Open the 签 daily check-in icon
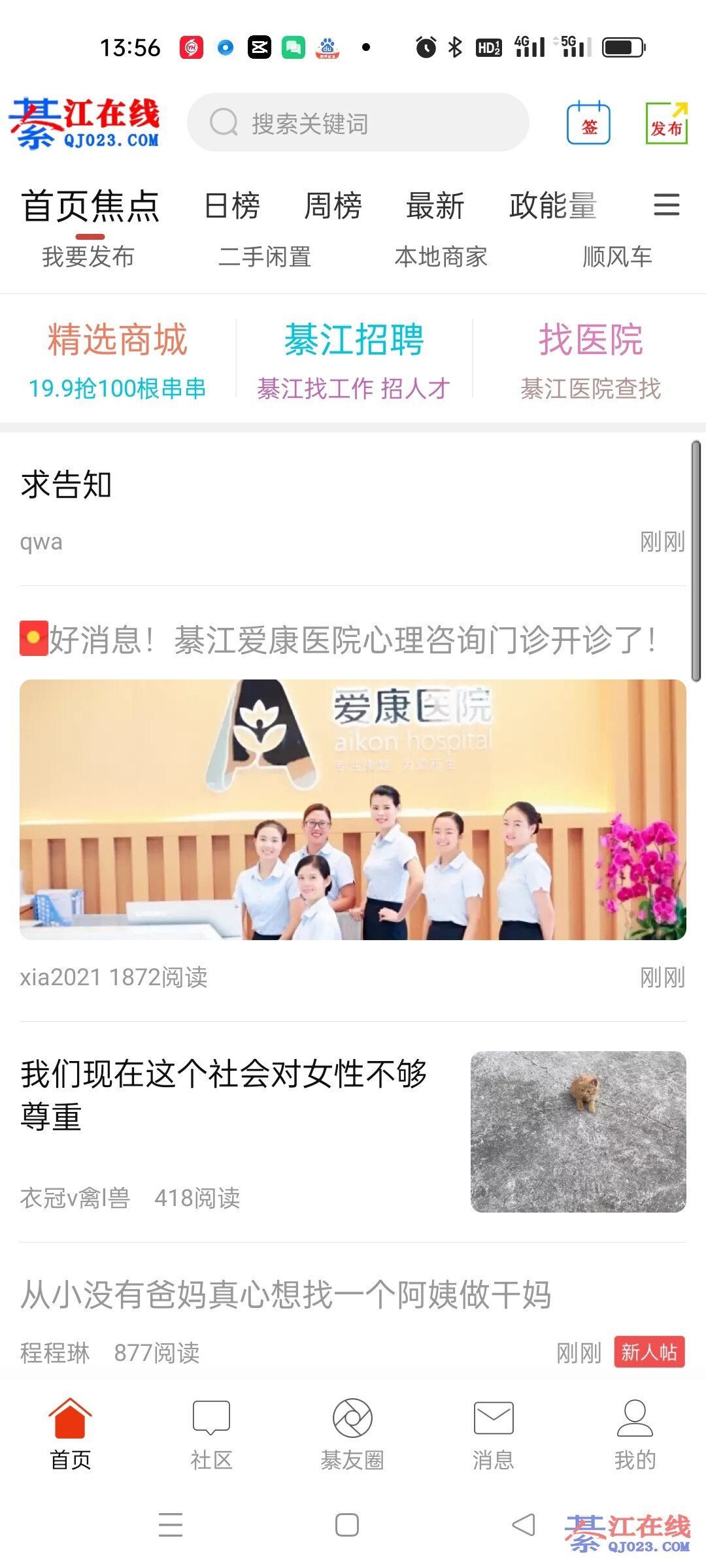 [x=588, y=123]
